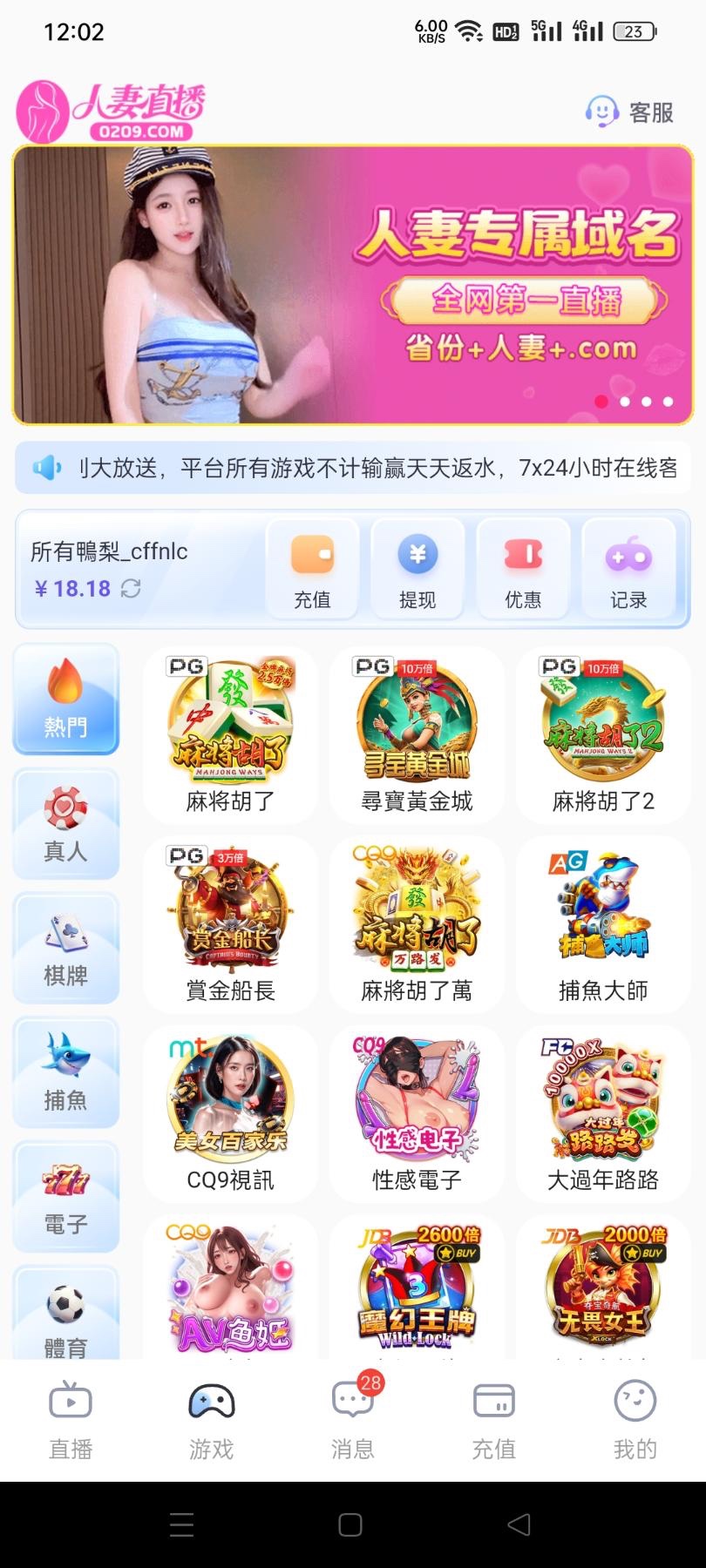The image size is (706, 1568).
Task: Open 提现 withdrawal
Action: [x=417, y=568]
